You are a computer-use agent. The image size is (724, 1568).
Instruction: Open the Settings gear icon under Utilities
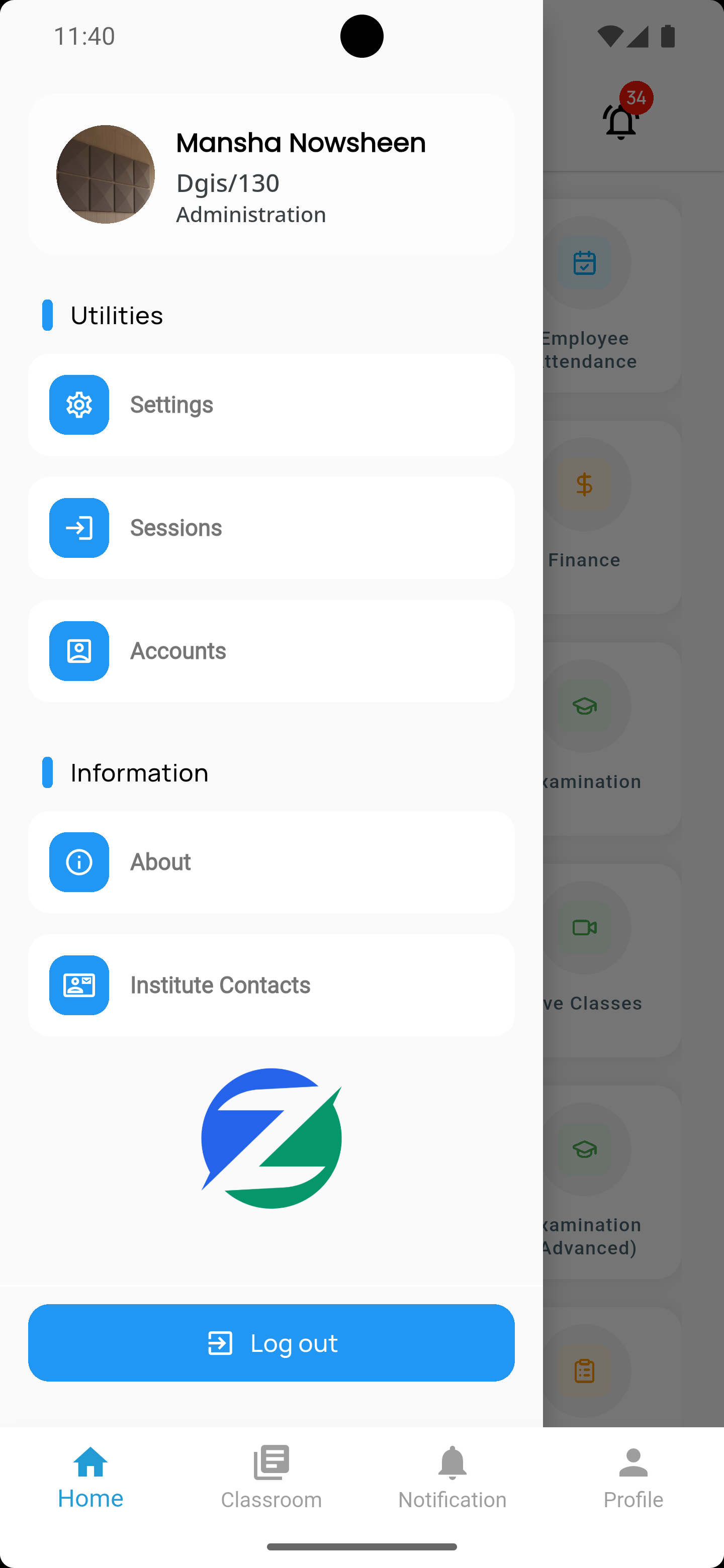78,404
